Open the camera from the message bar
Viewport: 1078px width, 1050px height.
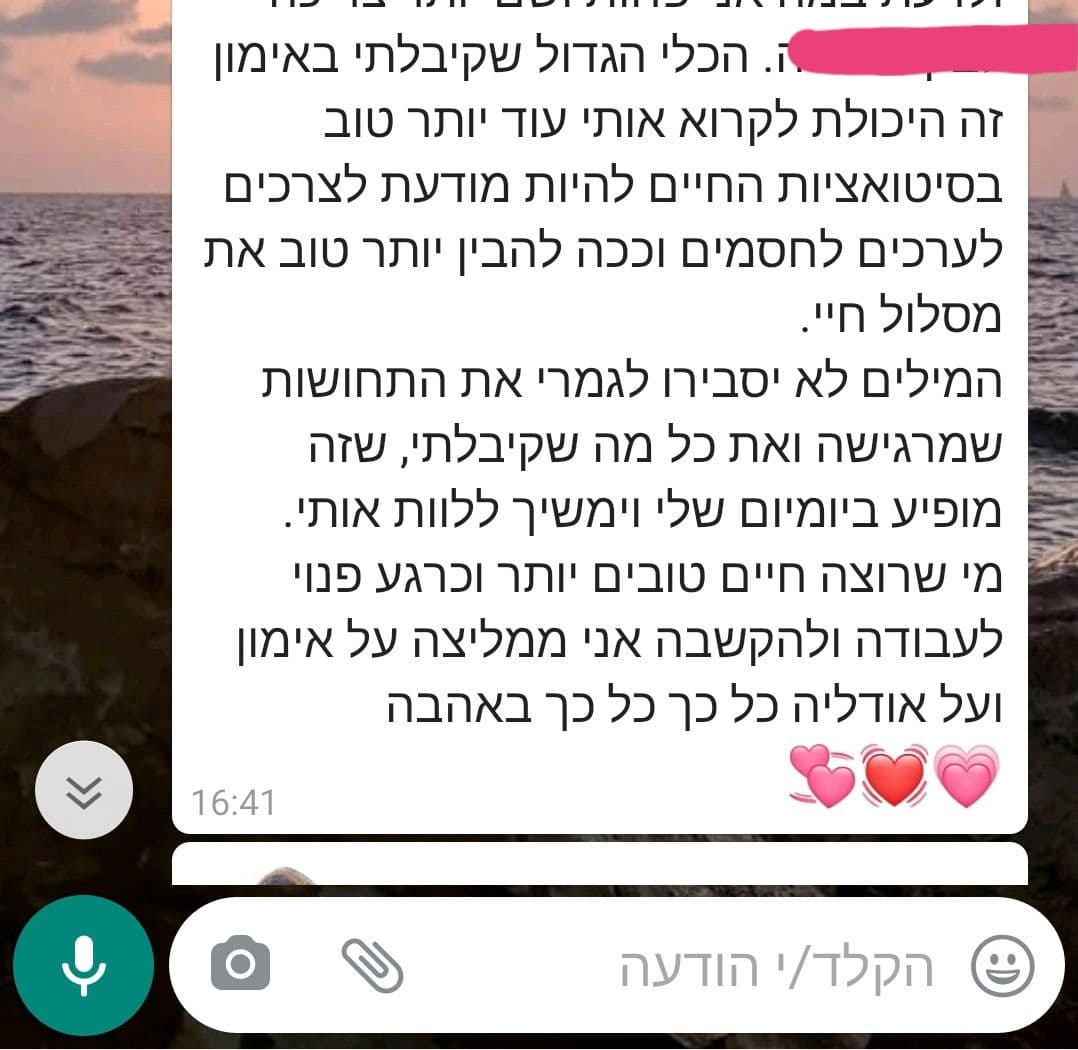coord(240,964)
